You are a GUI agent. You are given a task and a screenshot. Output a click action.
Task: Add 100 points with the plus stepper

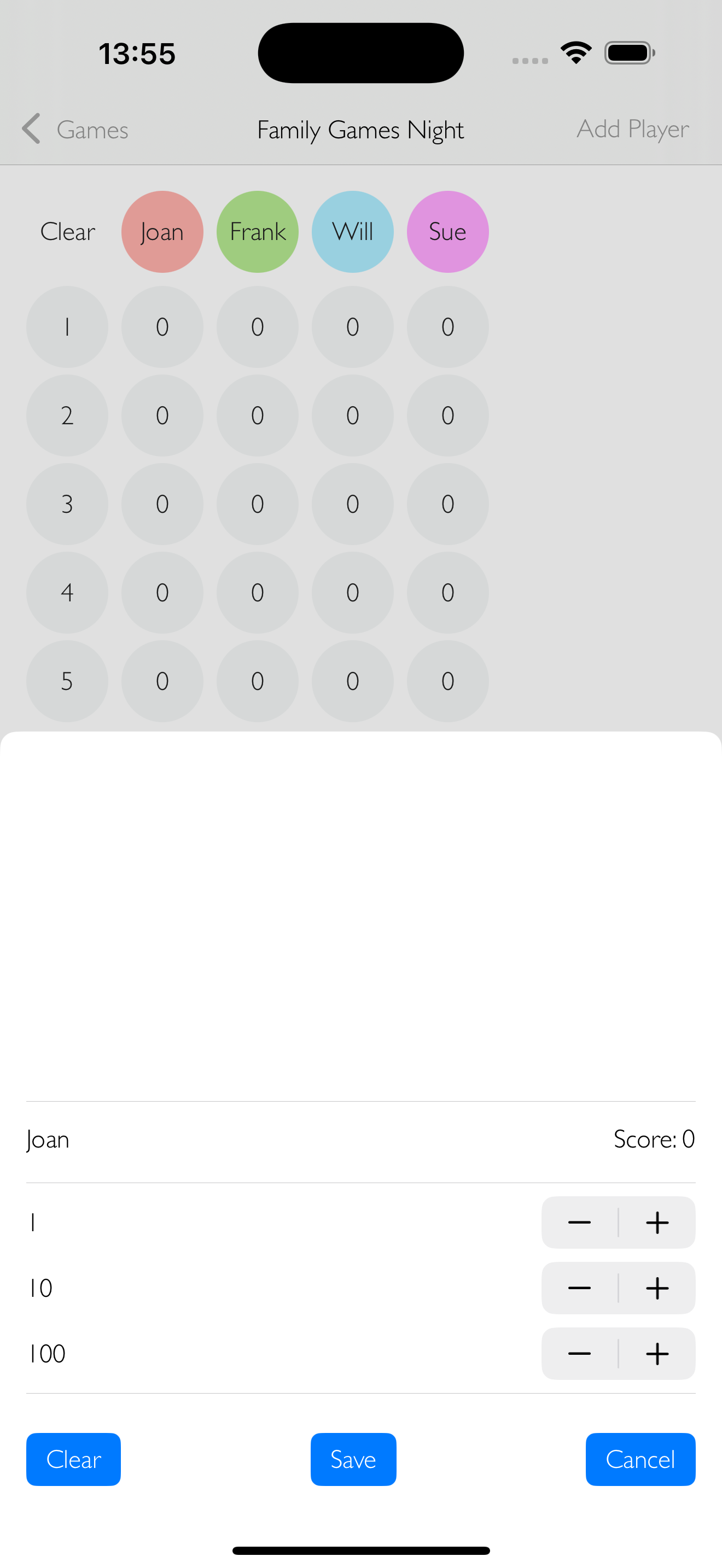pos(657,1354)
